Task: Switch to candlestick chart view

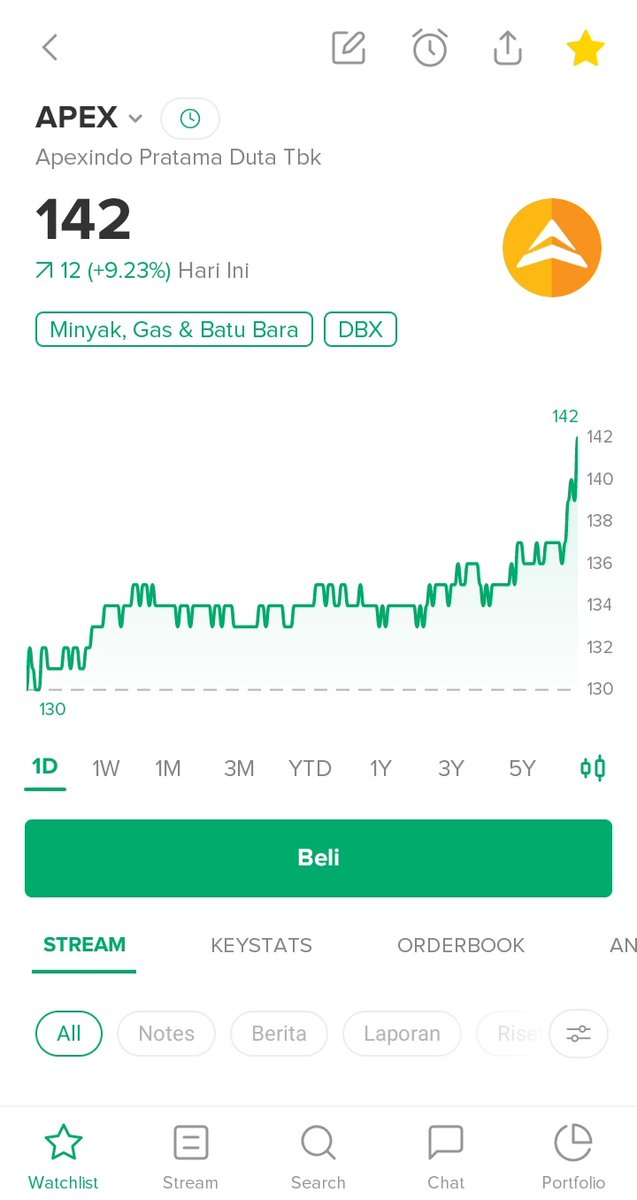Action: 592,768
